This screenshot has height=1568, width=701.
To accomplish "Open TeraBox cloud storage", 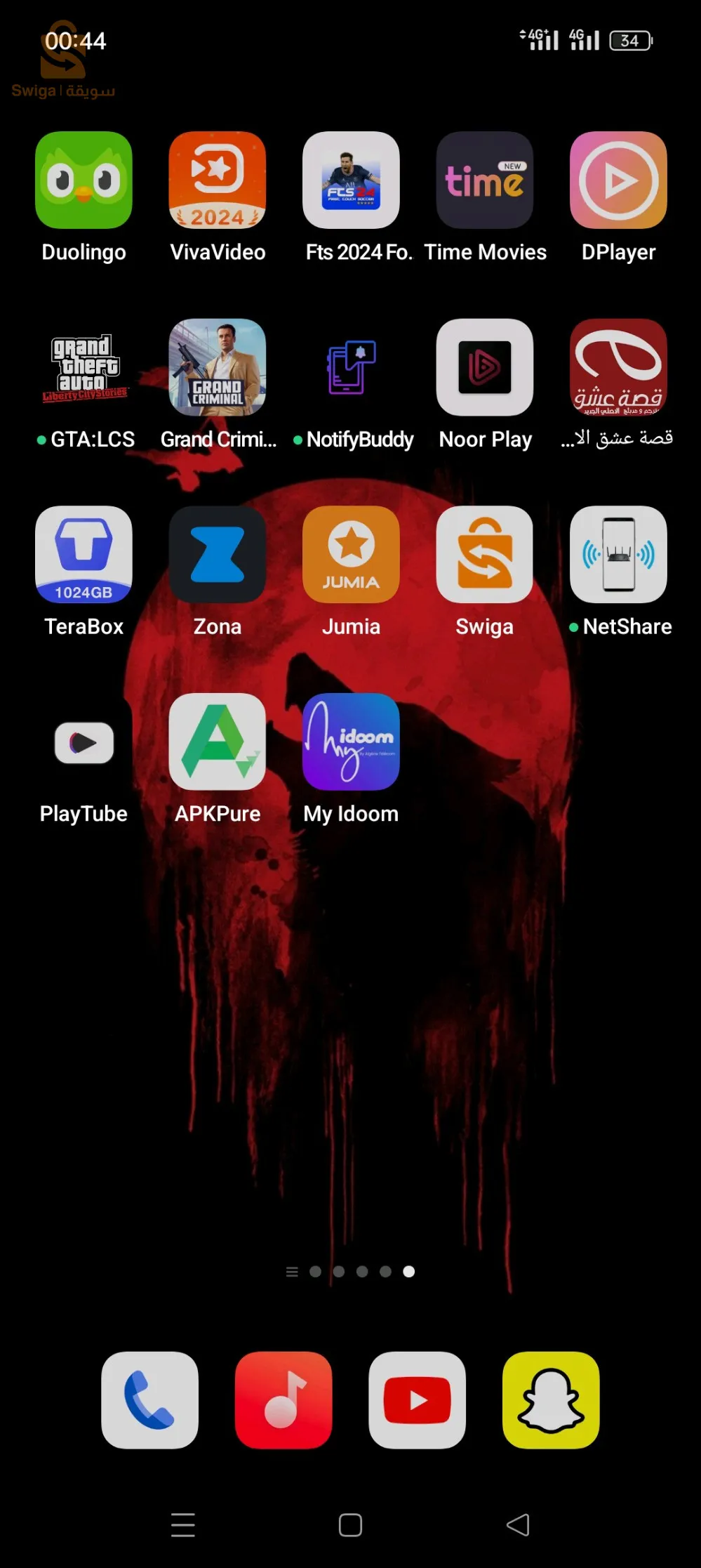I will click(84, 555).
